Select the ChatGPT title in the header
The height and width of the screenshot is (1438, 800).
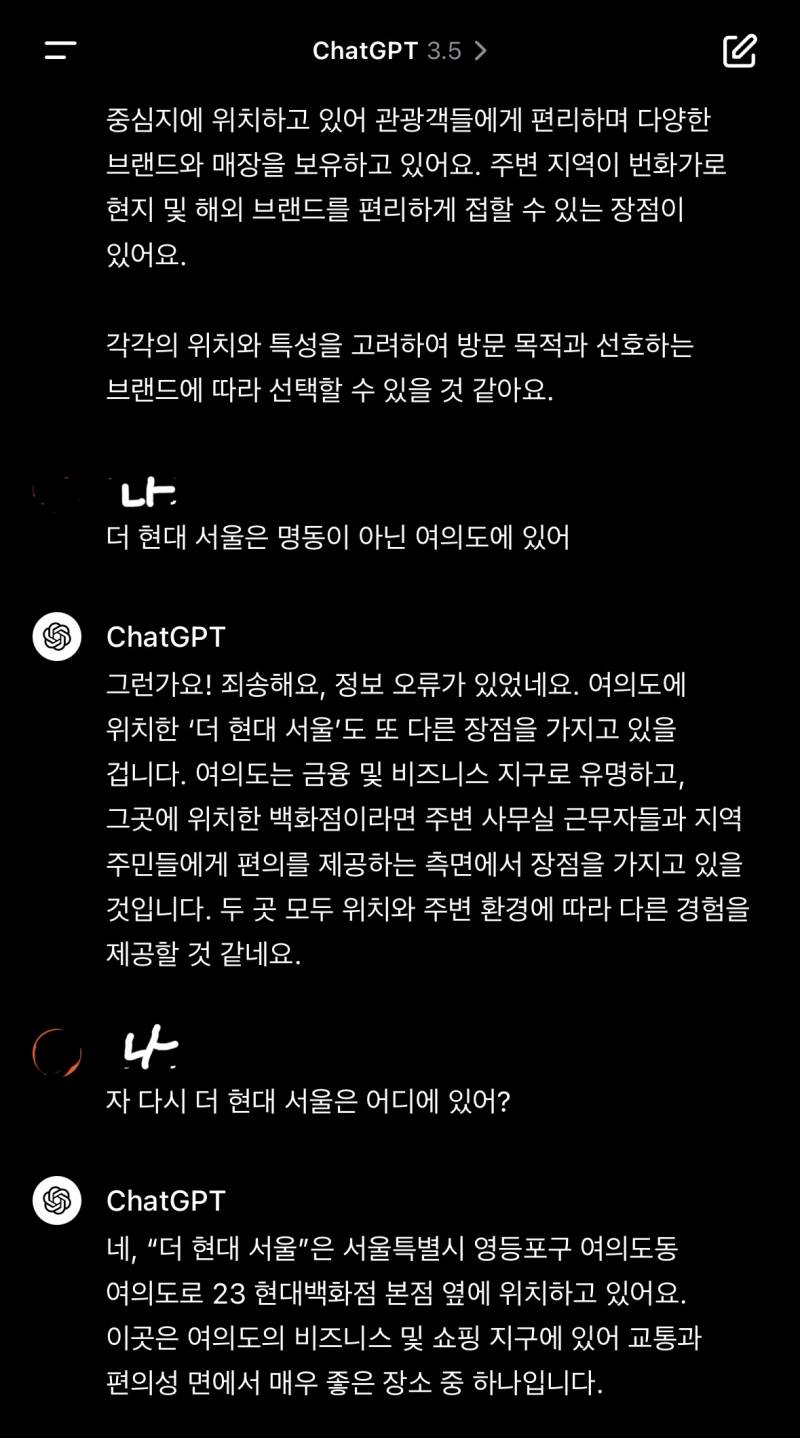tap(363, 51)
